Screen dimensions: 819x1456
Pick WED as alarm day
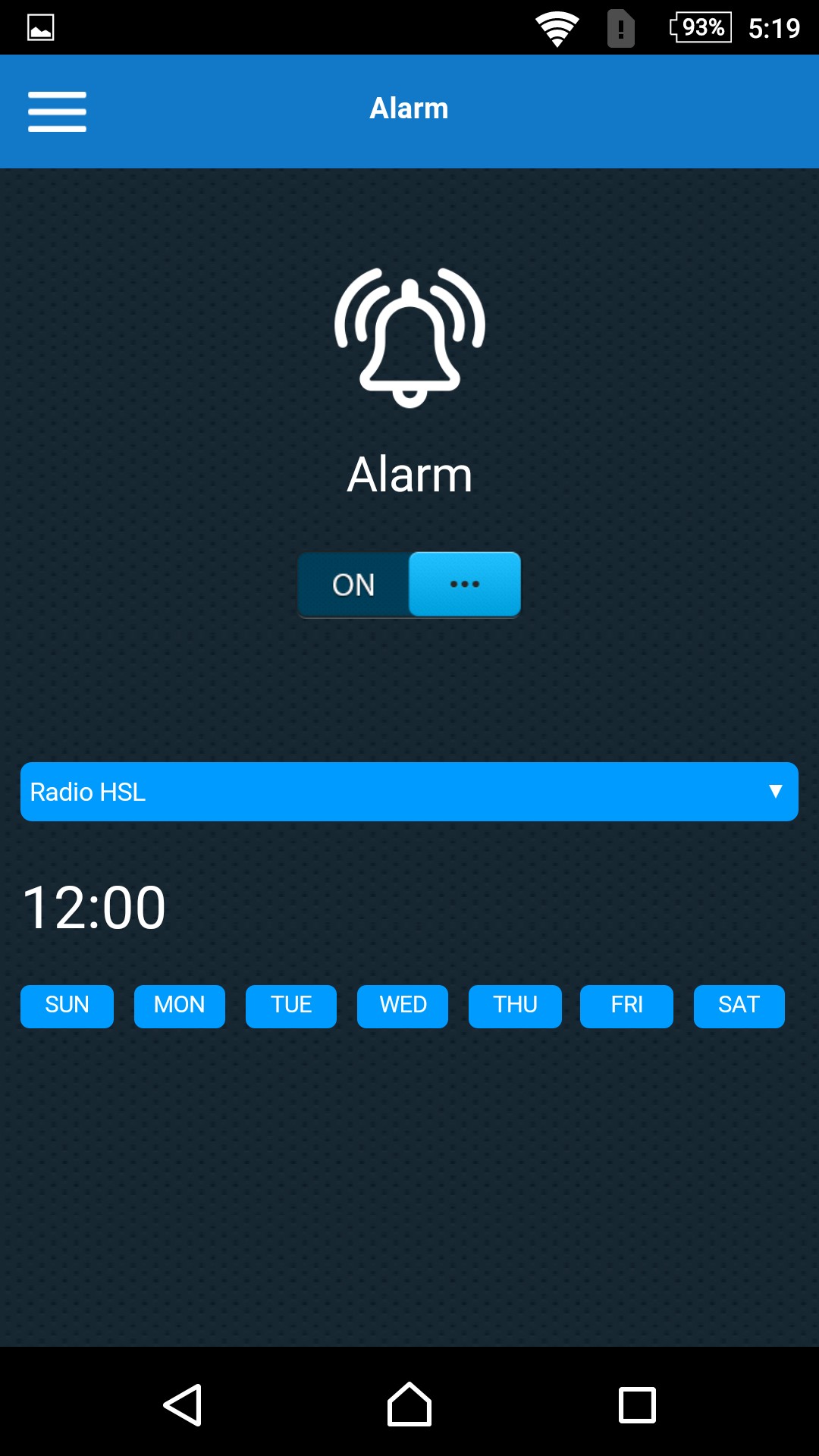coord(403,1006)
